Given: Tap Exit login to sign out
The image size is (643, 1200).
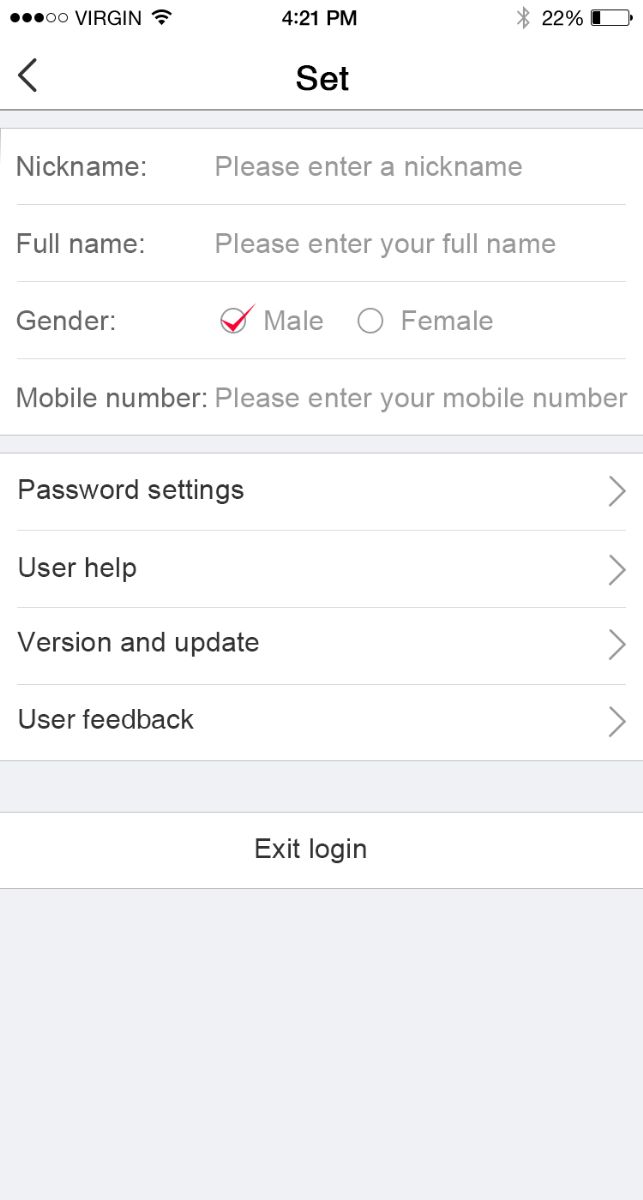Looking at the screenshot, I should (311, 850).
